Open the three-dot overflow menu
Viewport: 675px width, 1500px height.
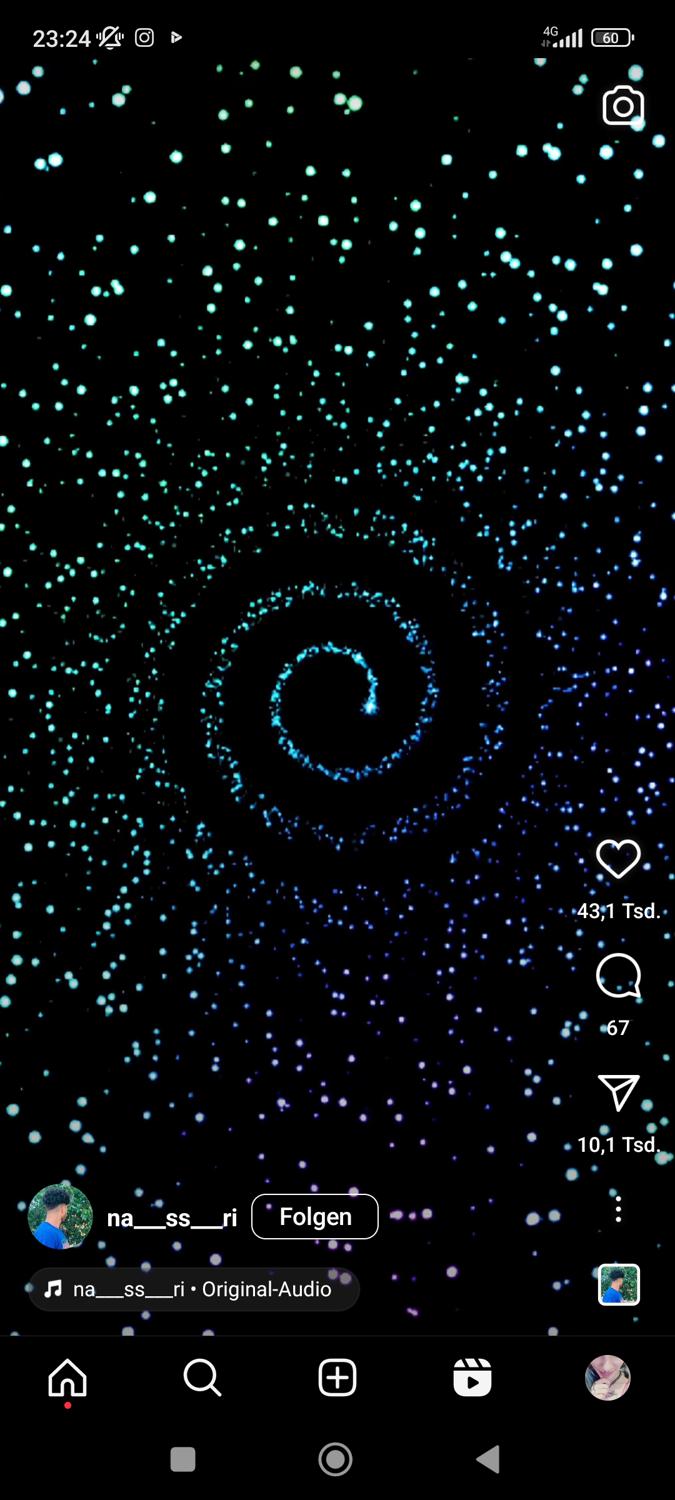click(618, 1209)
